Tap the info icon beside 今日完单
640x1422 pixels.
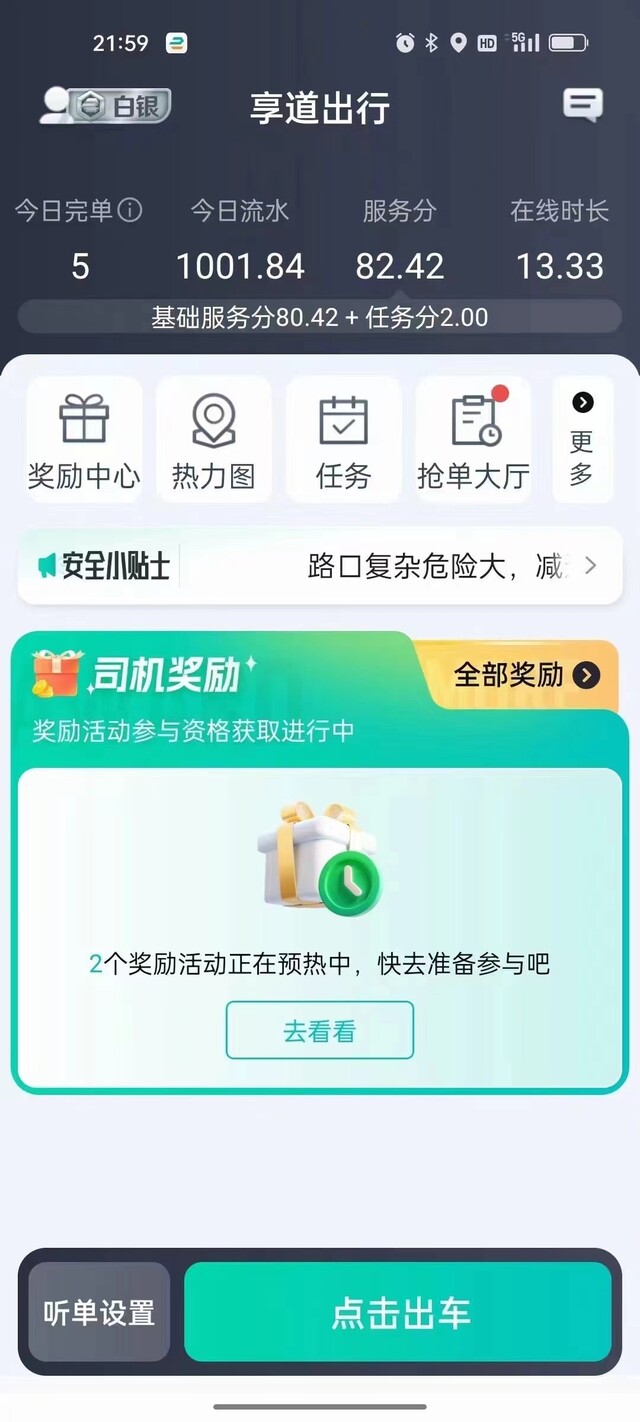pyautogui.click(x=130, y=210)
